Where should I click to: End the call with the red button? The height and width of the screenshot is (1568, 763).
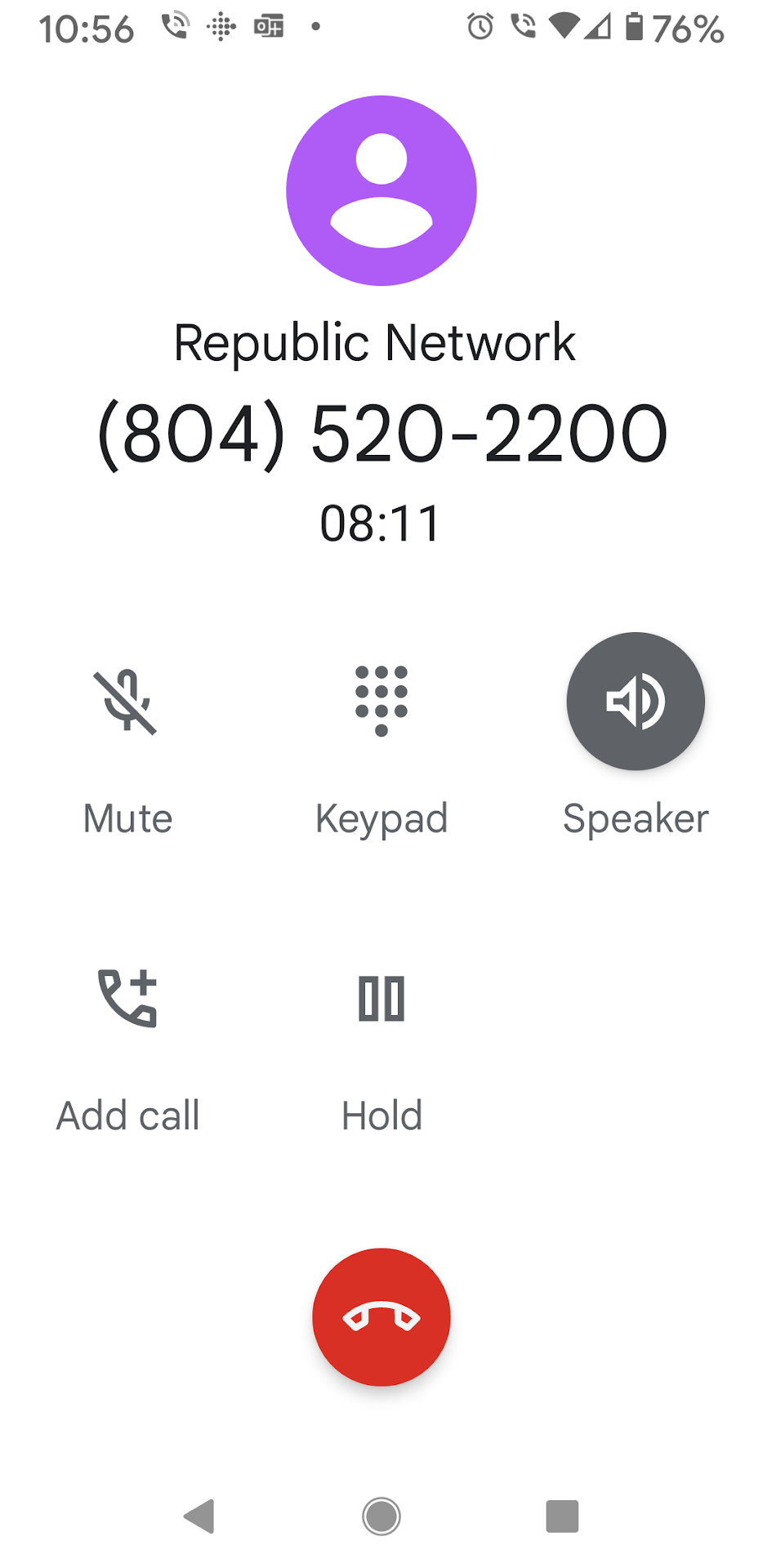(381, 1316)
